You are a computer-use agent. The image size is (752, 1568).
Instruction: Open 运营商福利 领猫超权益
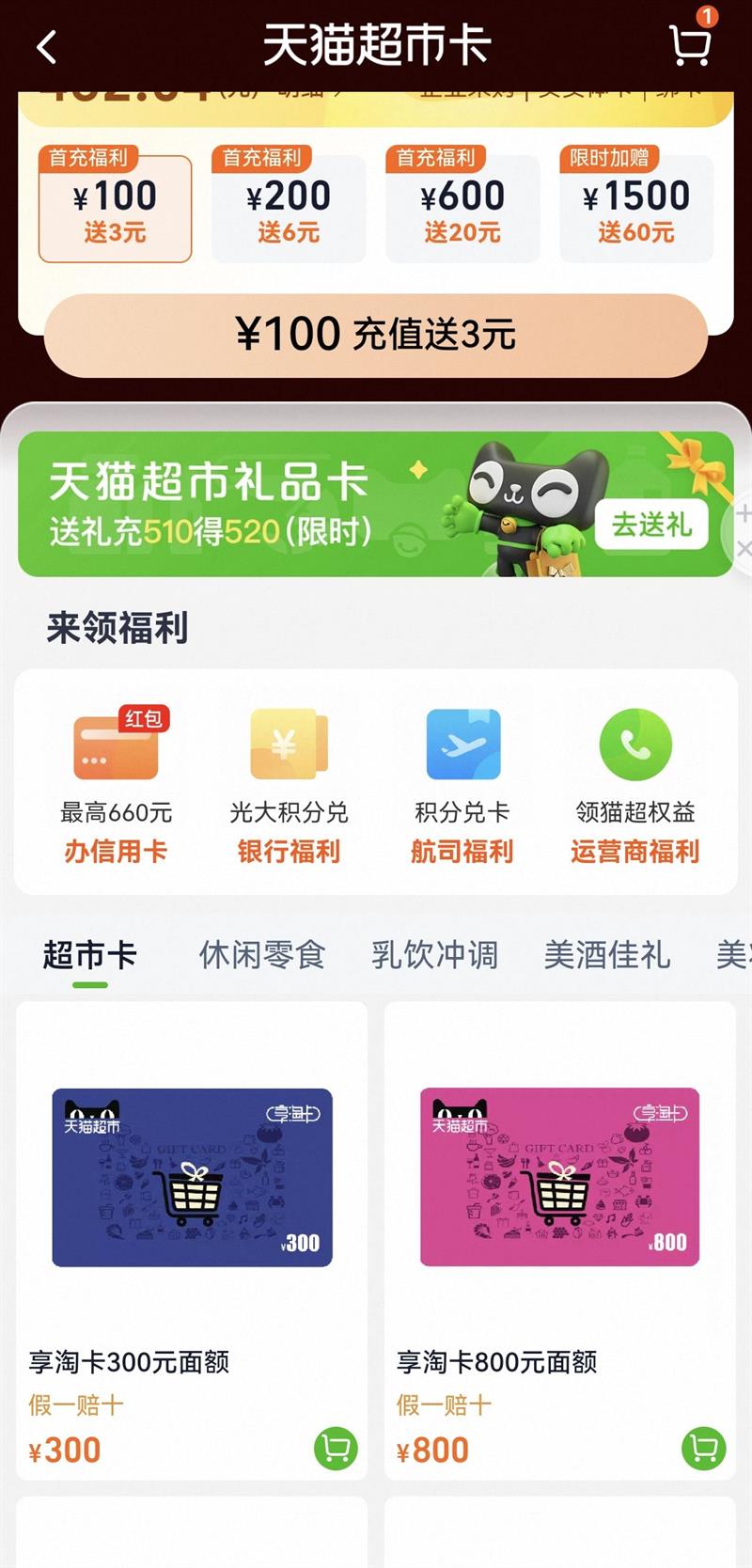click(x=635, y=785)
